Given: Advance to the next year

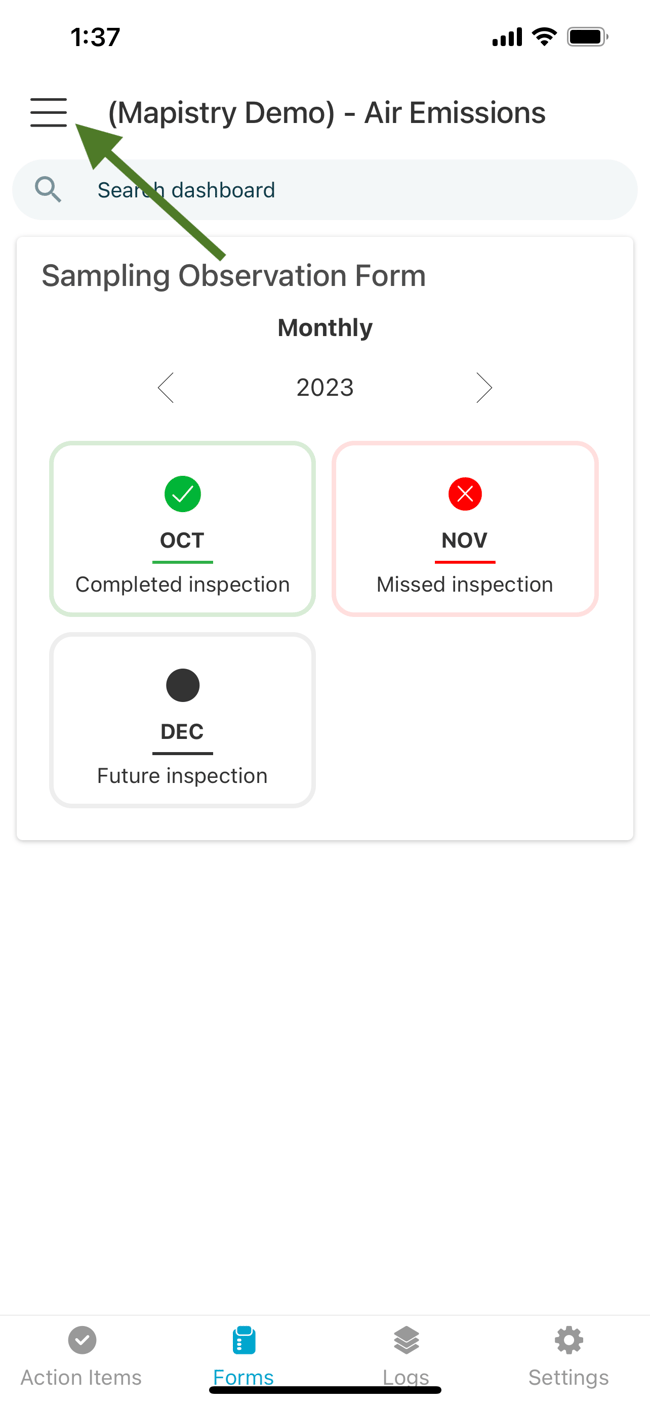Looking at the screenshot, I should tap(484, 388).
